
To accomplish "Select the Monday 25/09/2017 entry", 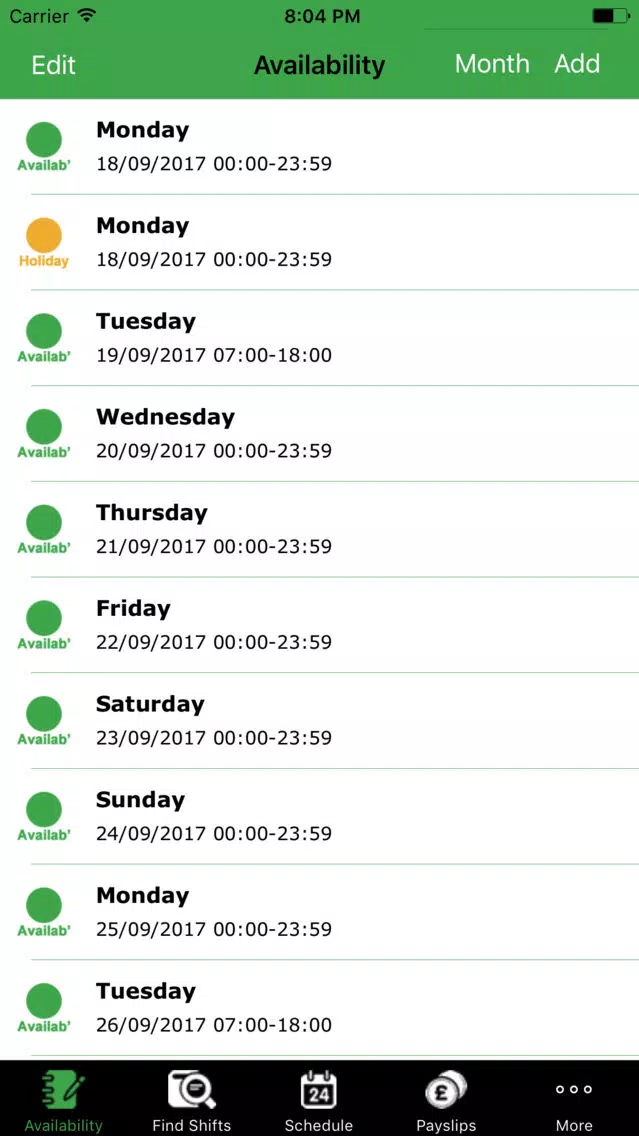I will point(320,911).
